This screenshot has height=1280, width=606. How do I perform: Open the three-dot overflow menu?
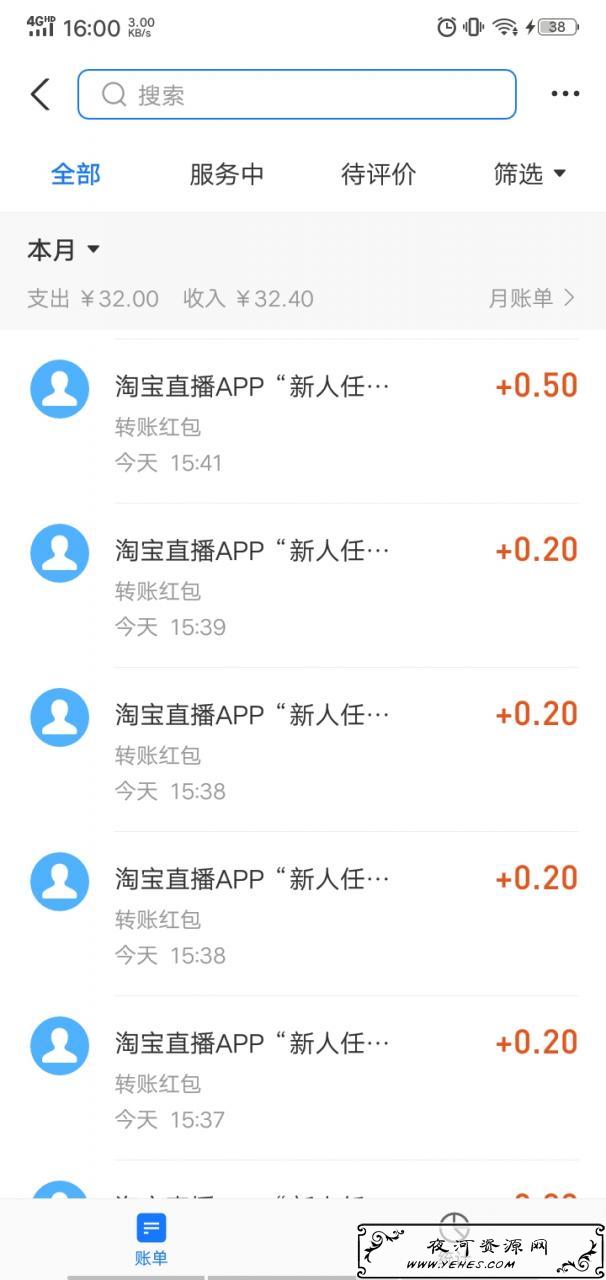tap(565, 95)
